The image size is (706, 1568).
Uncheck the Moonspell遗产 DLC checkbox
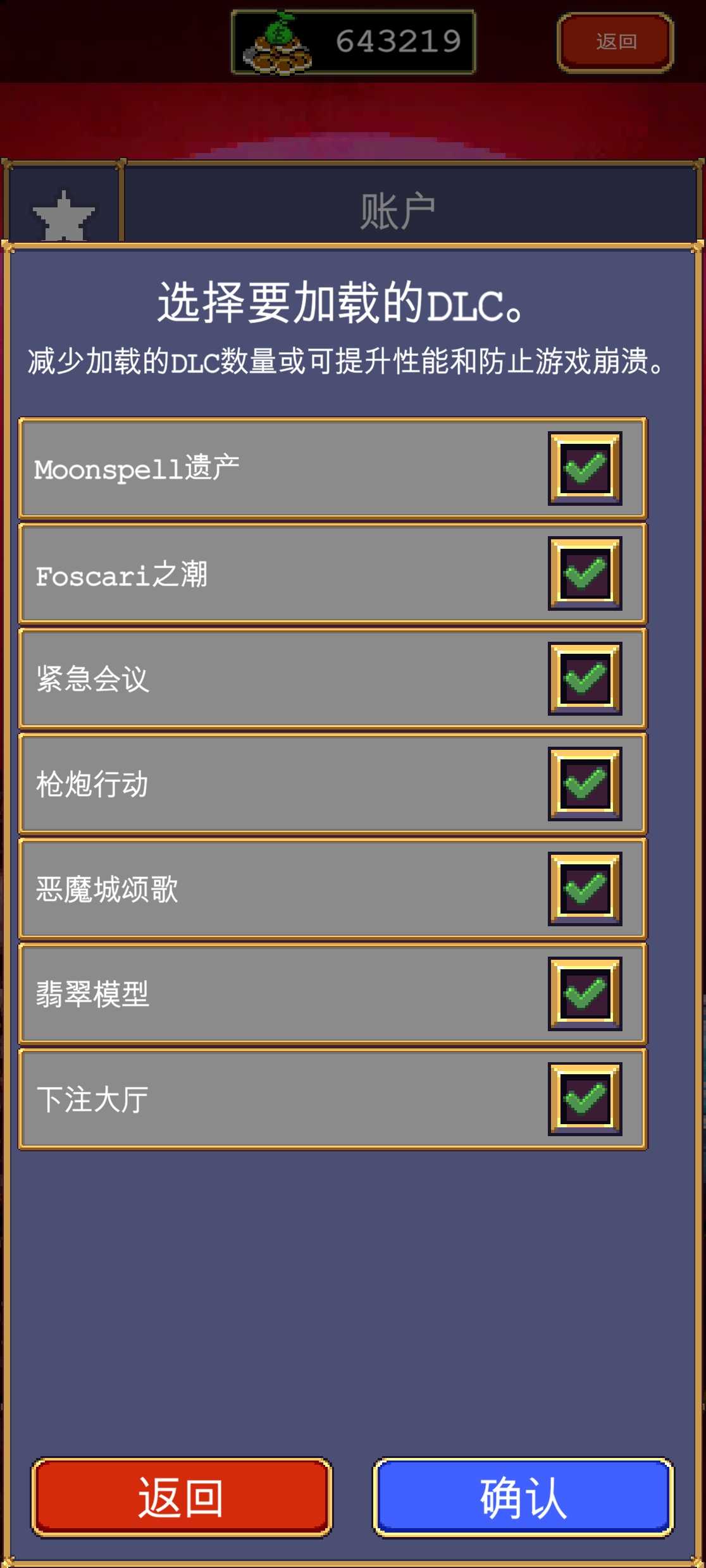(x=585, y=469)
